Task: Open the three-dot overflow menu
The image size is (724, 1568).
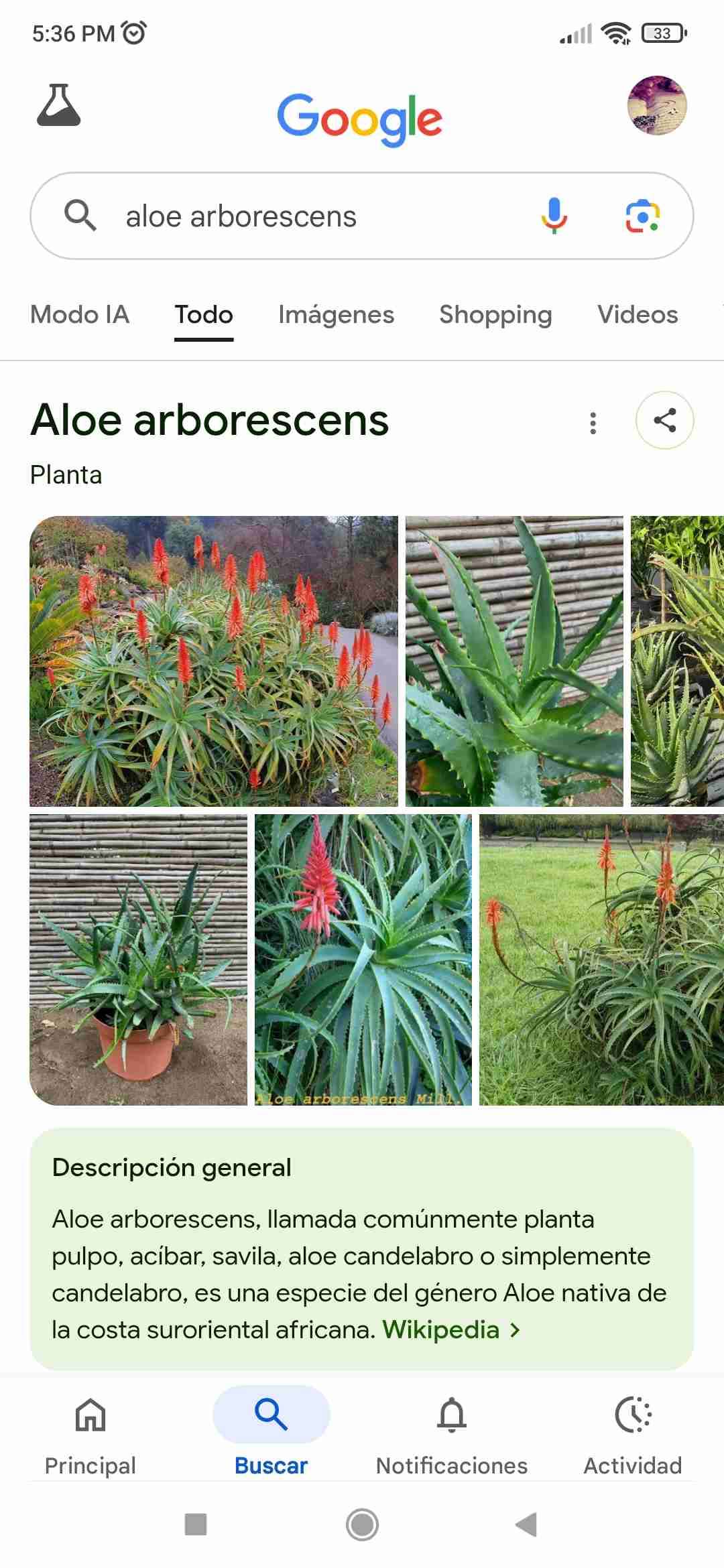Action: [593, 422]
